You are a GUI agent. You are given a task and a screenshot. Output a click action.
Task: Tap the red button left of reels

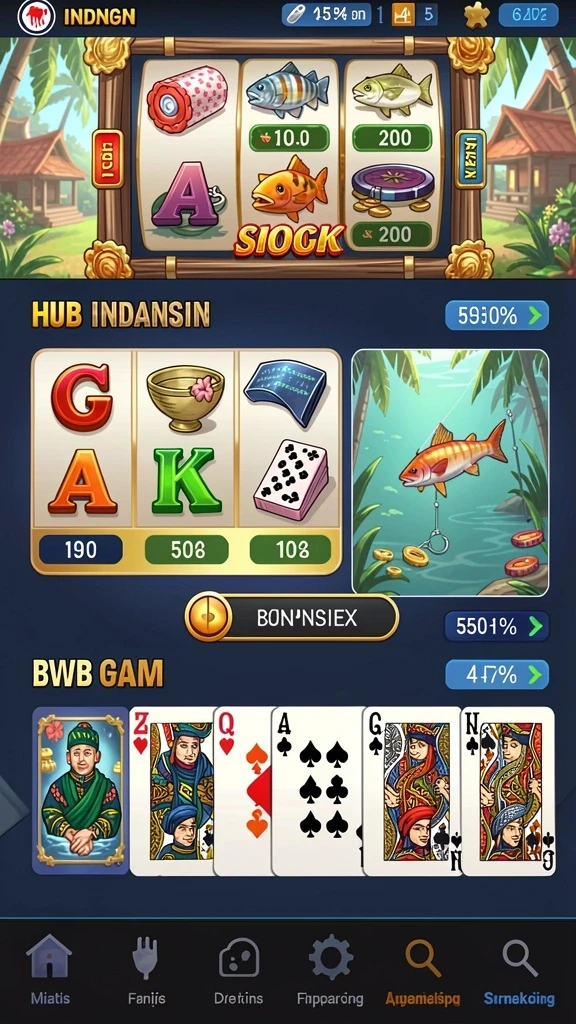click(108, 159)
